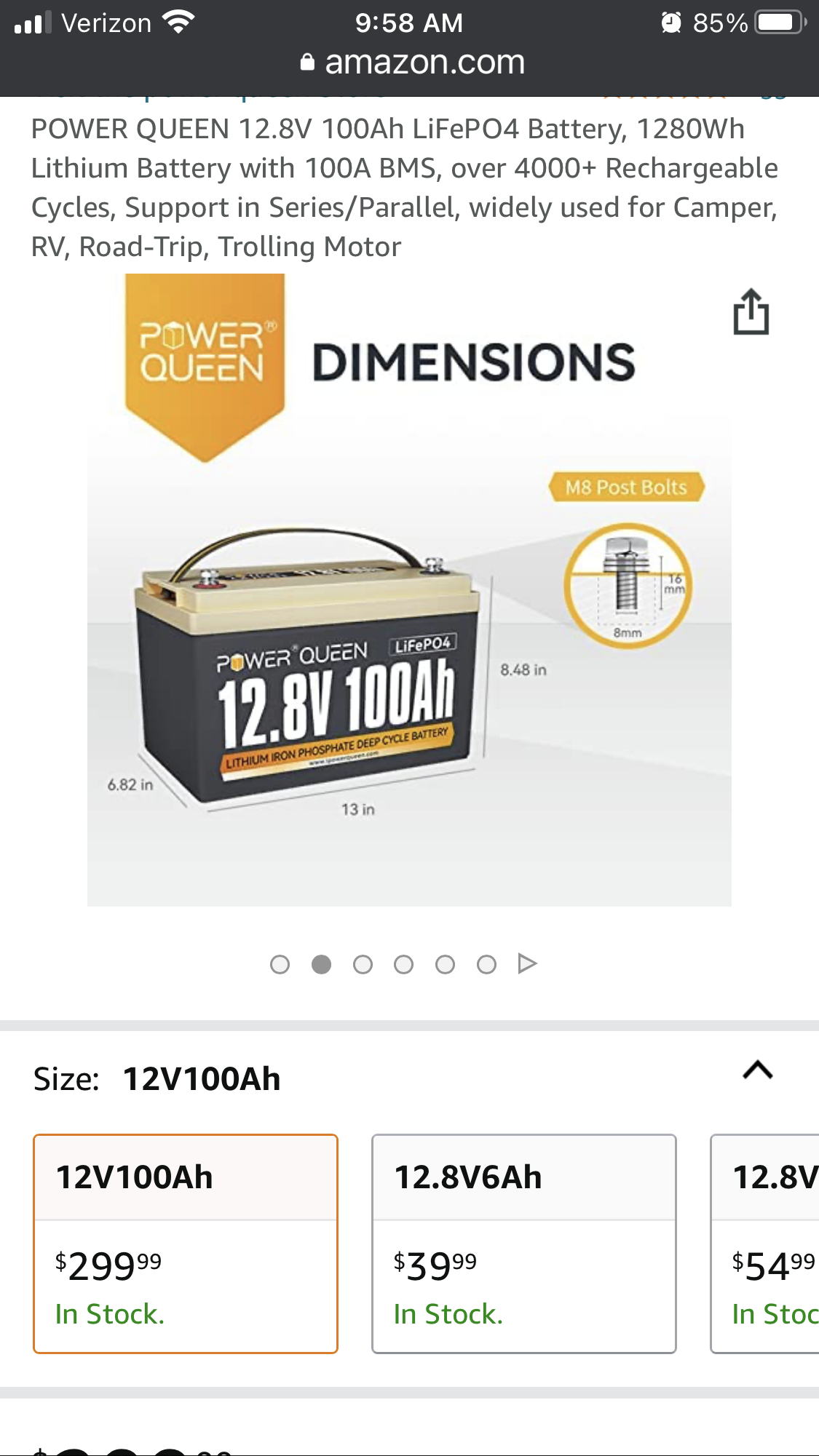Go to the last image dot

click(486, 965)
